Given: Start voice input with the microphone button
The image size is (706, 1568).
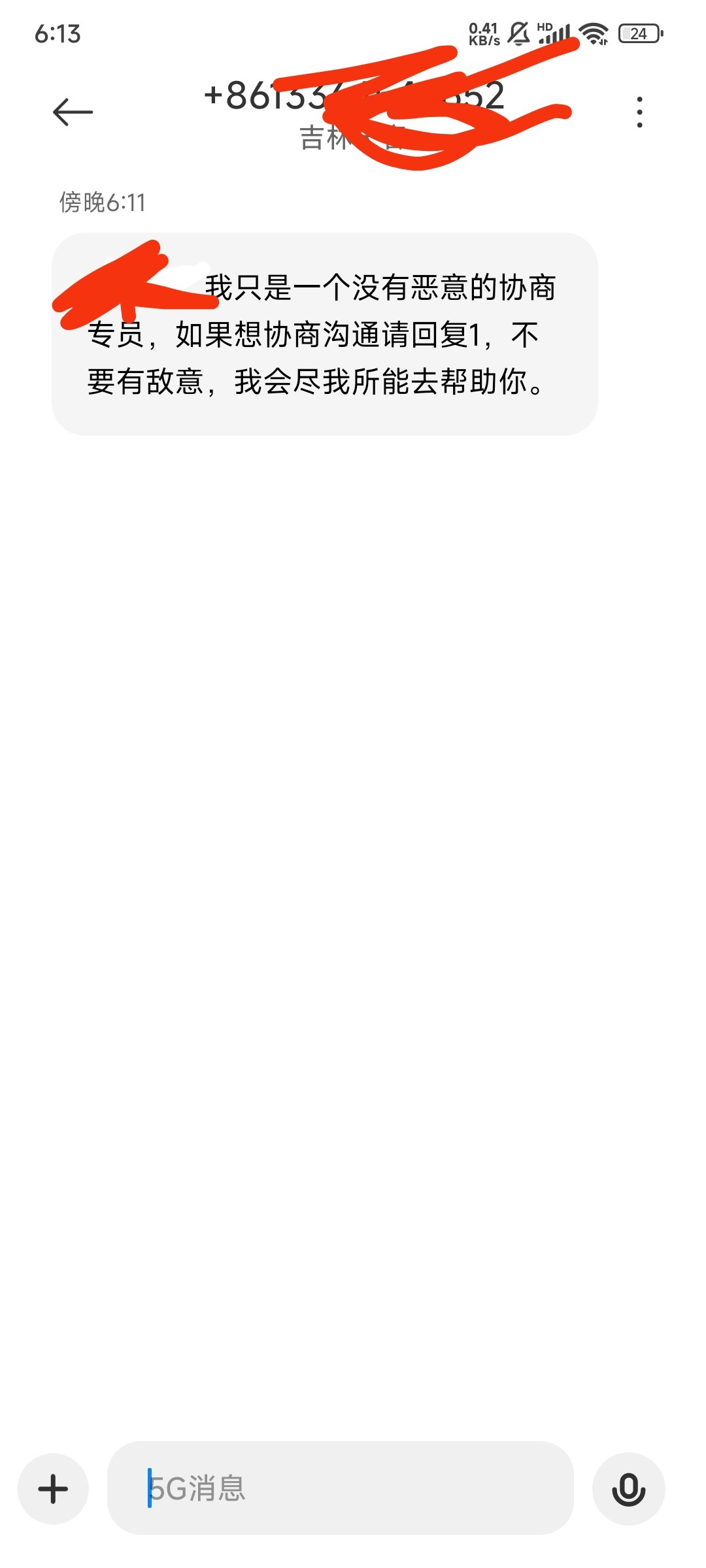Looking at the screenshot, I should click(x=628, y=1489).
